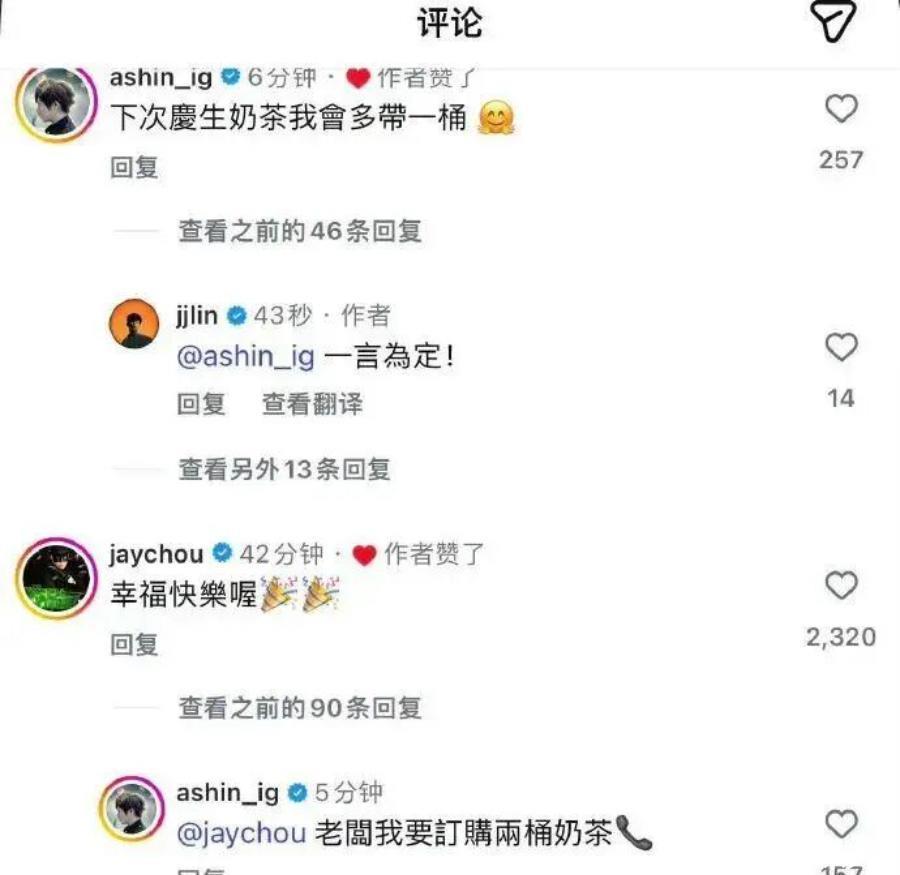
Task: Like ashin_ig's comment about 慶生奶茶
Action: coord(841,108)
